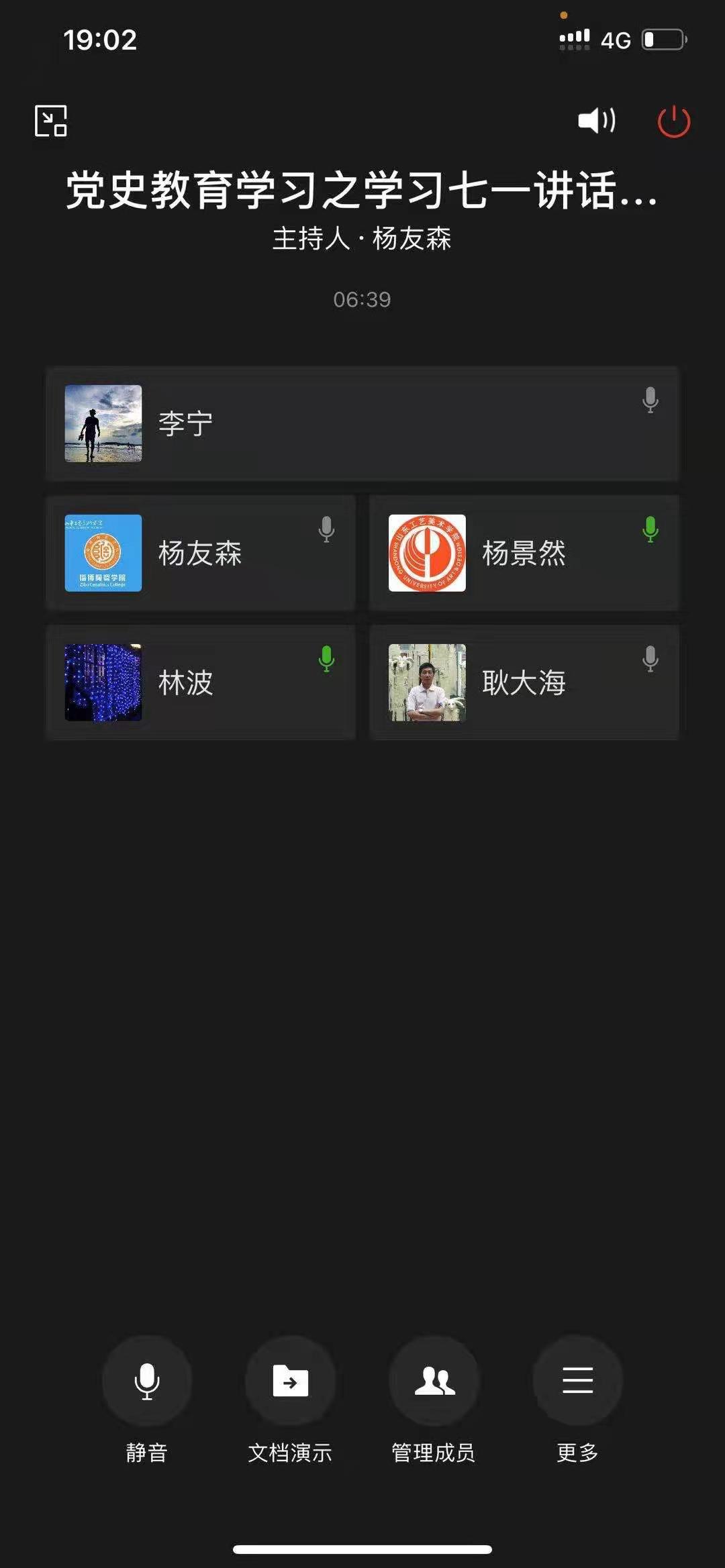Open the 更多 more options menu
This screenshot has height=1568, width=725.
[577, 1381]
